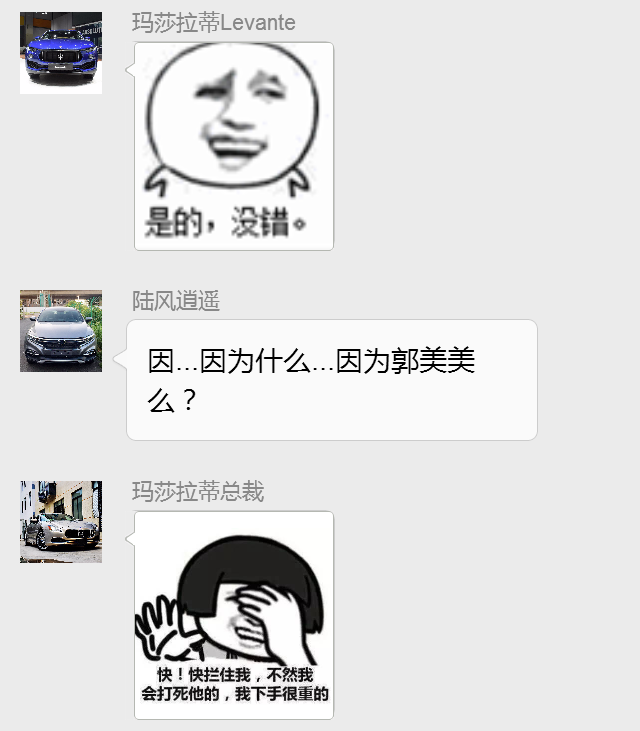The width and height of the screenshot is (640, 731).
Task: Open 玛莎拉蒂总裁's avatar profile
Action: [x=61, y=521]
